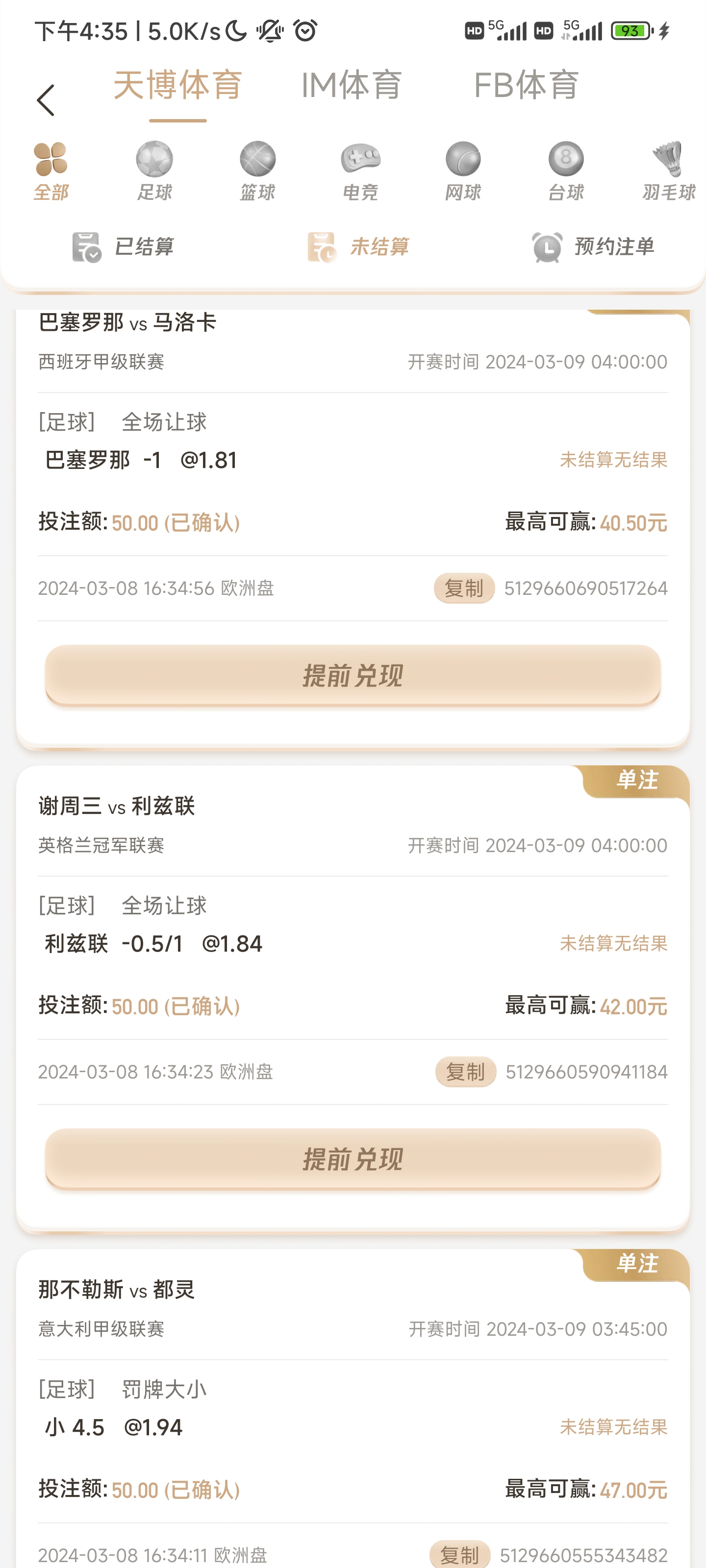Copy order number of 那不勒斯 vs 都灵 bet

(x=460, y=1555)
